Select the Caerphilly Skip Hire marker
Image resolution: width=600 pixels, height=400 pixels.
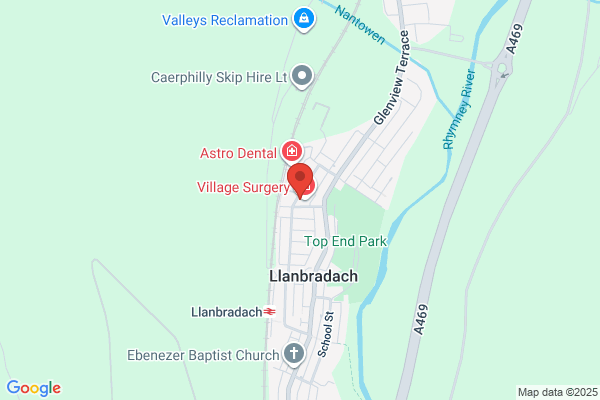tap(302, 77)
